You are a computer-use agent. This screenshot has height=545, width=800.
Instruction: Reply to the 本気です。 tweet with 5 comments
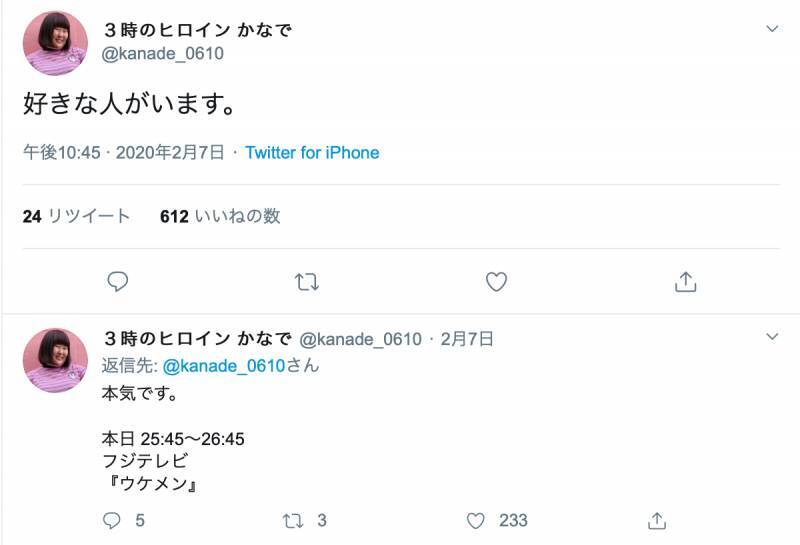[x=123, y=521]
